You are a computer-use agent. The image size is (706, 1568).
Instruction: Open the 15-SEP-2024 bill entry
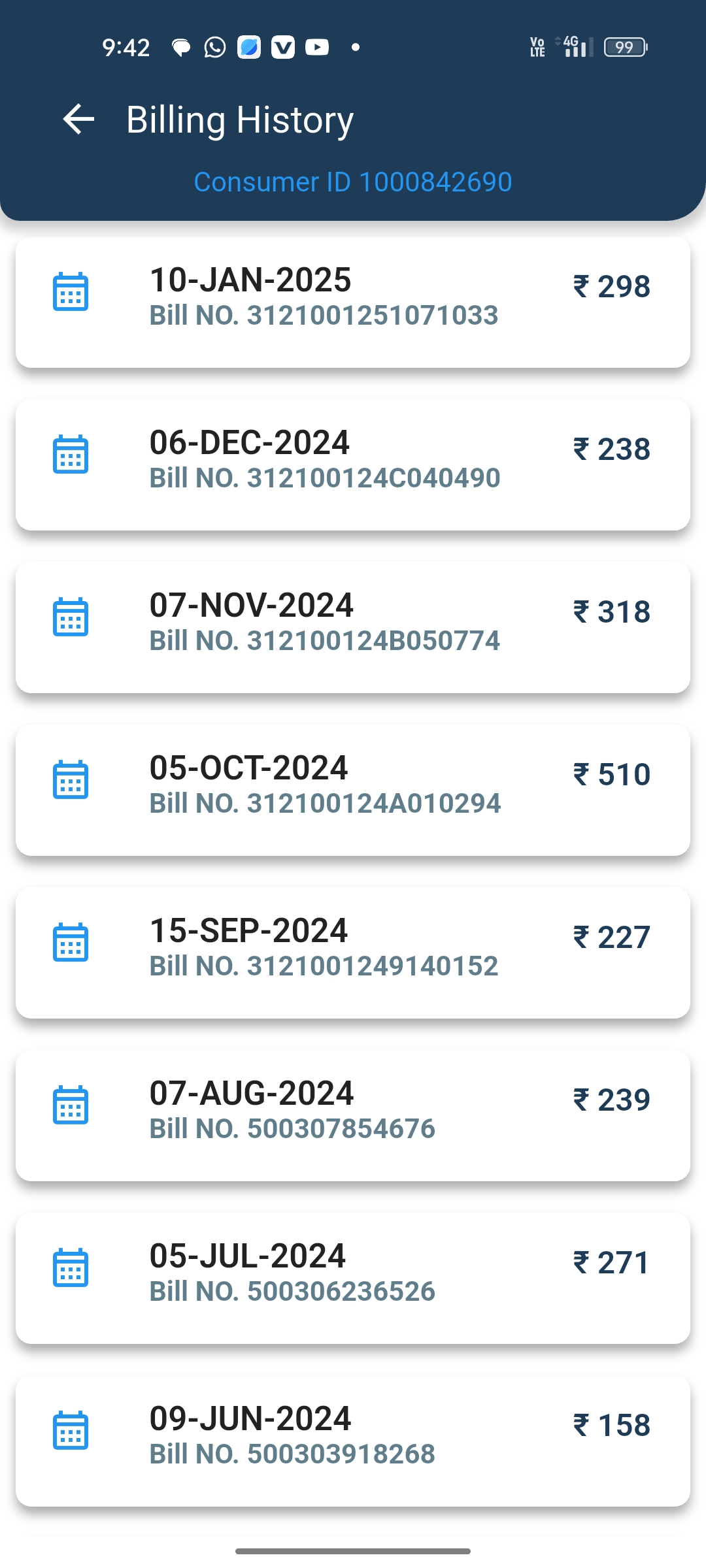click(x=353, y=953)
